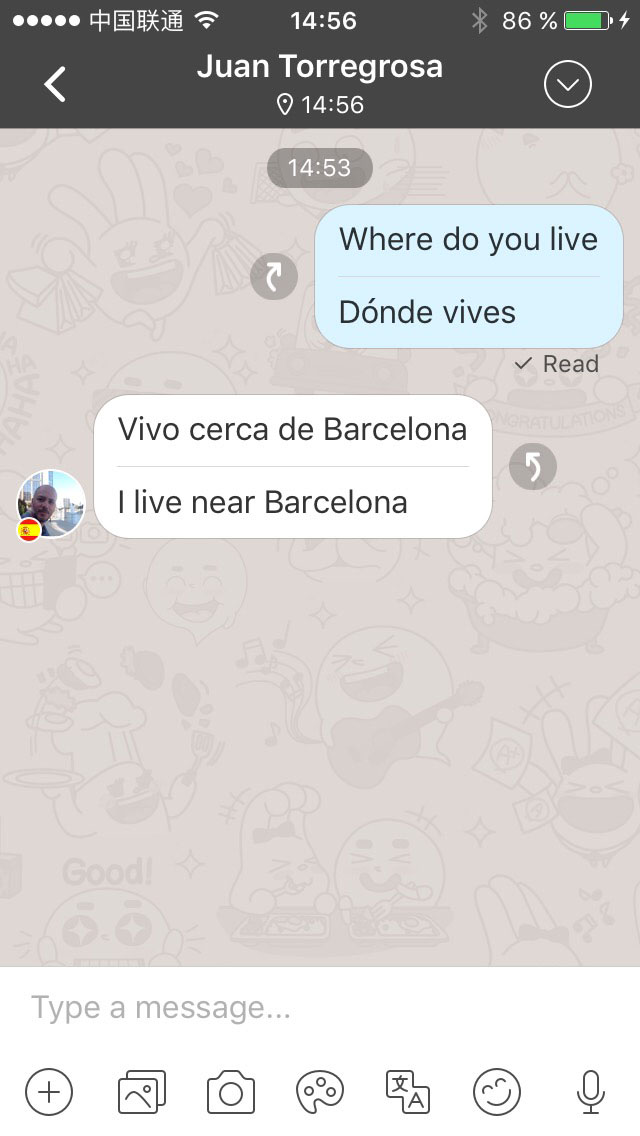Launch the camera to take a photo
Screen dimensions: 640x1136
point(231,1091)
